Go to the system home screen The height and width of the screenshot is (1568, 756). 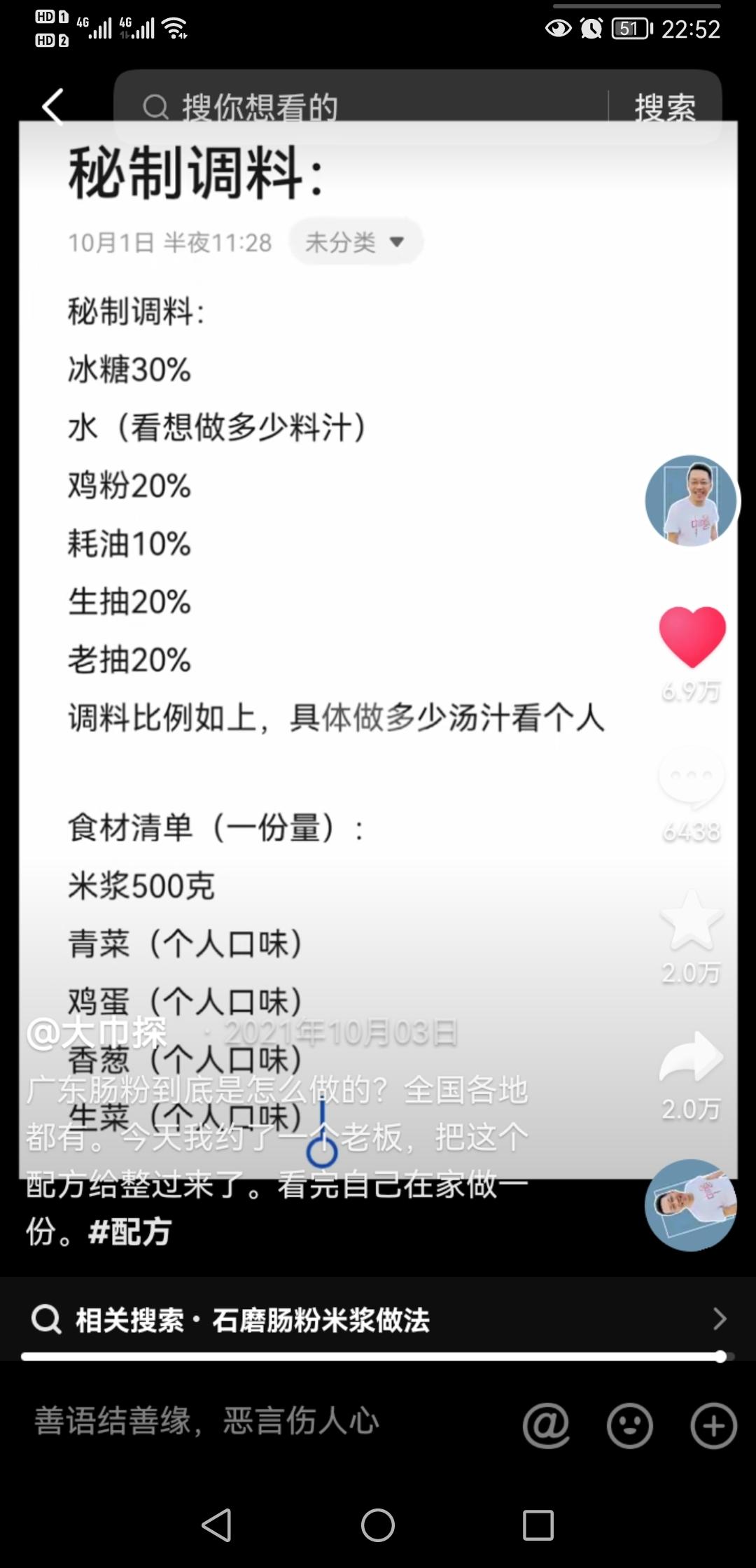click(378, 1525)
